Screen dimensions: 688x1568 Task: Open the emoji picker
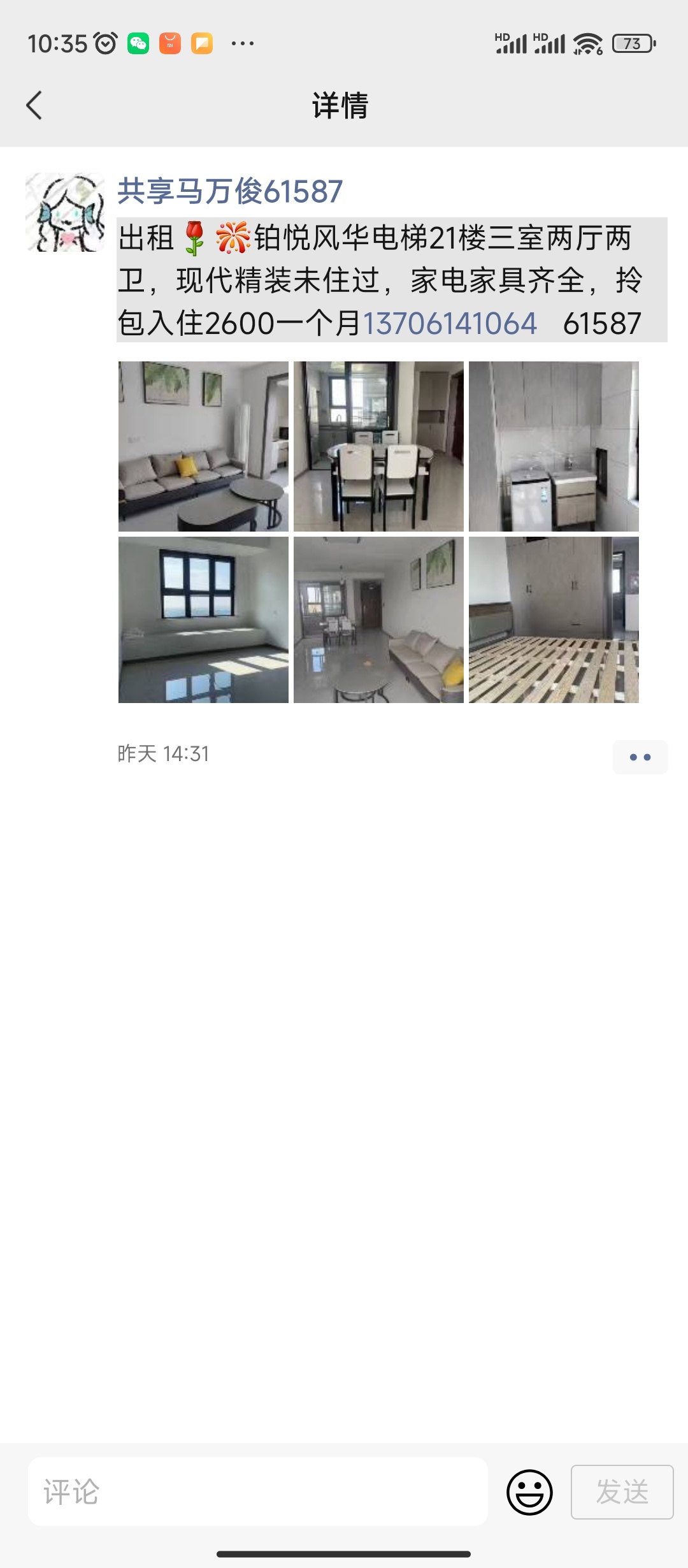529,1492
